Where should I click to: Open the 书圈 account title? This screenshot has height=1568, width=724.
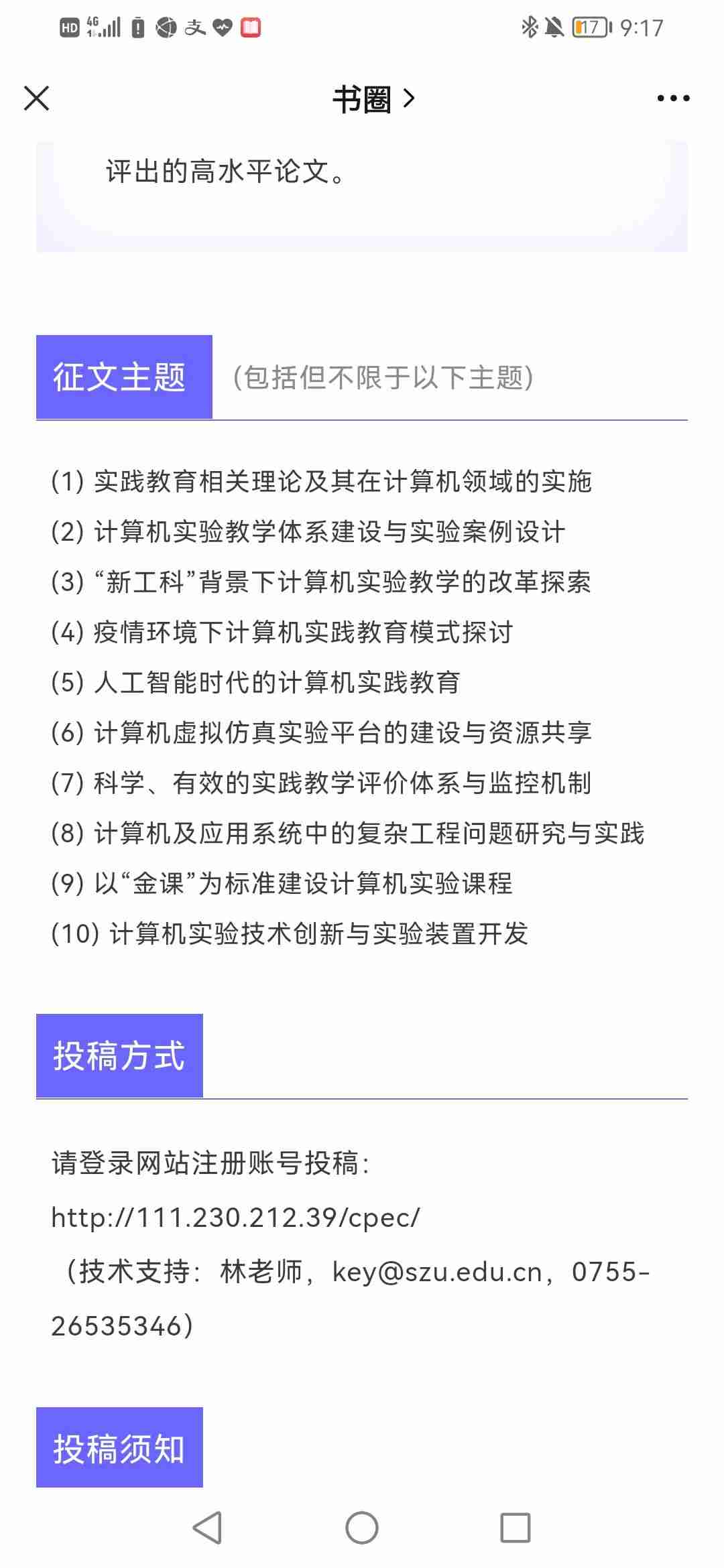[x=373, y=99]
